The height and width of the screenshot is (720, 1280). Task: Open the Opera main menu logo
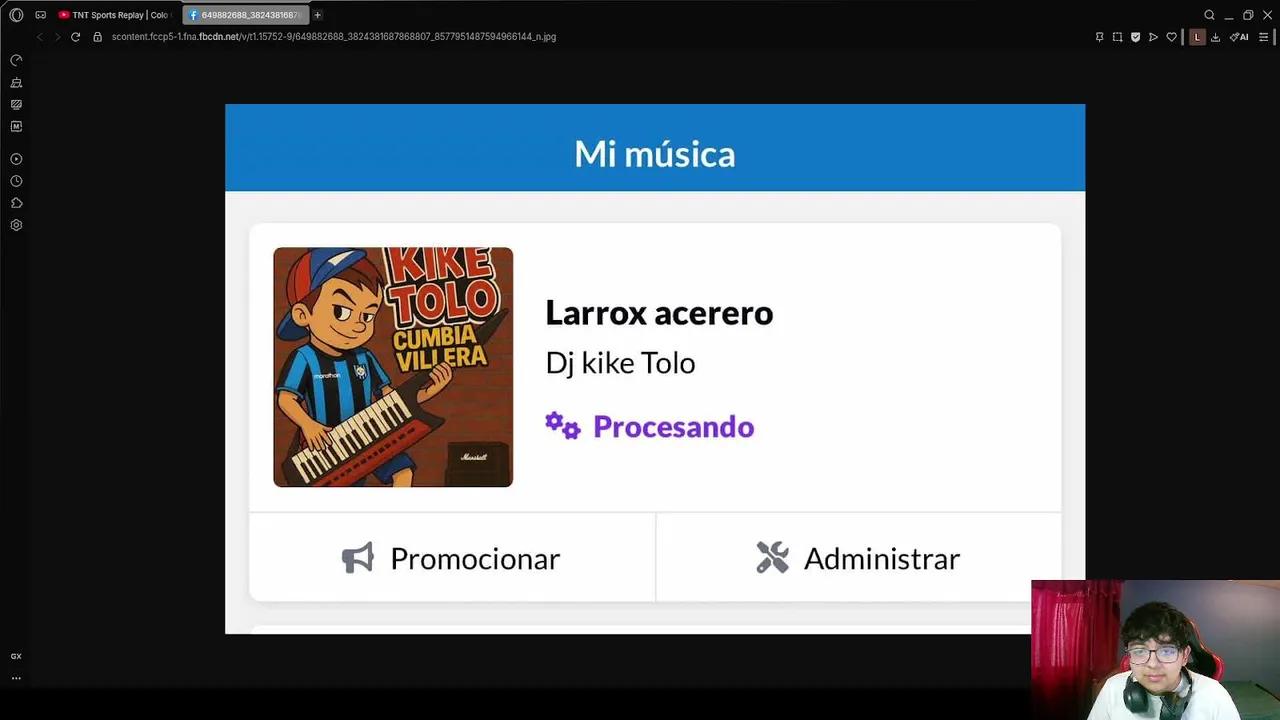tap(16, 15)
